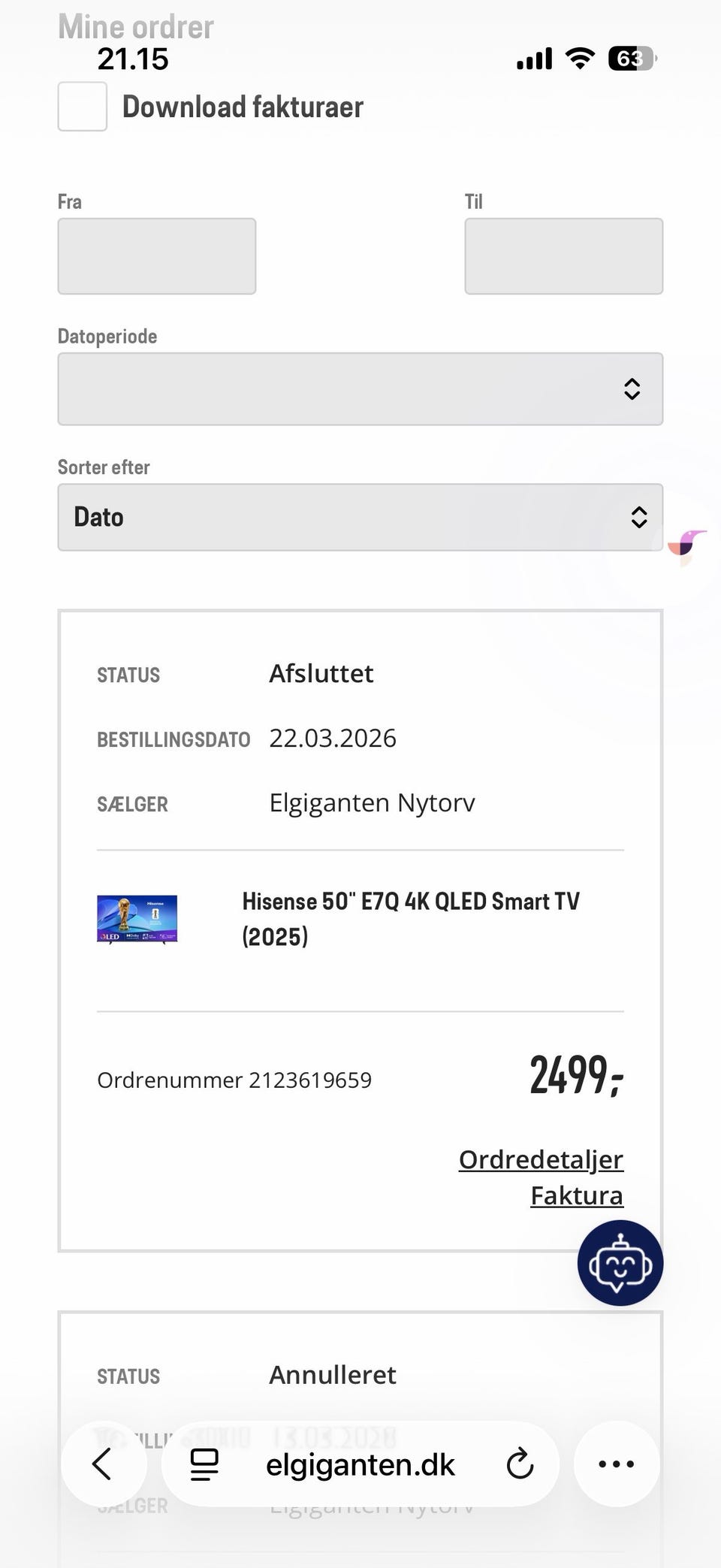Select the Fra date field
Image resolution: width=721 pixels, height=1568 pixels.
pyautogui.click(x=157, y=256)
